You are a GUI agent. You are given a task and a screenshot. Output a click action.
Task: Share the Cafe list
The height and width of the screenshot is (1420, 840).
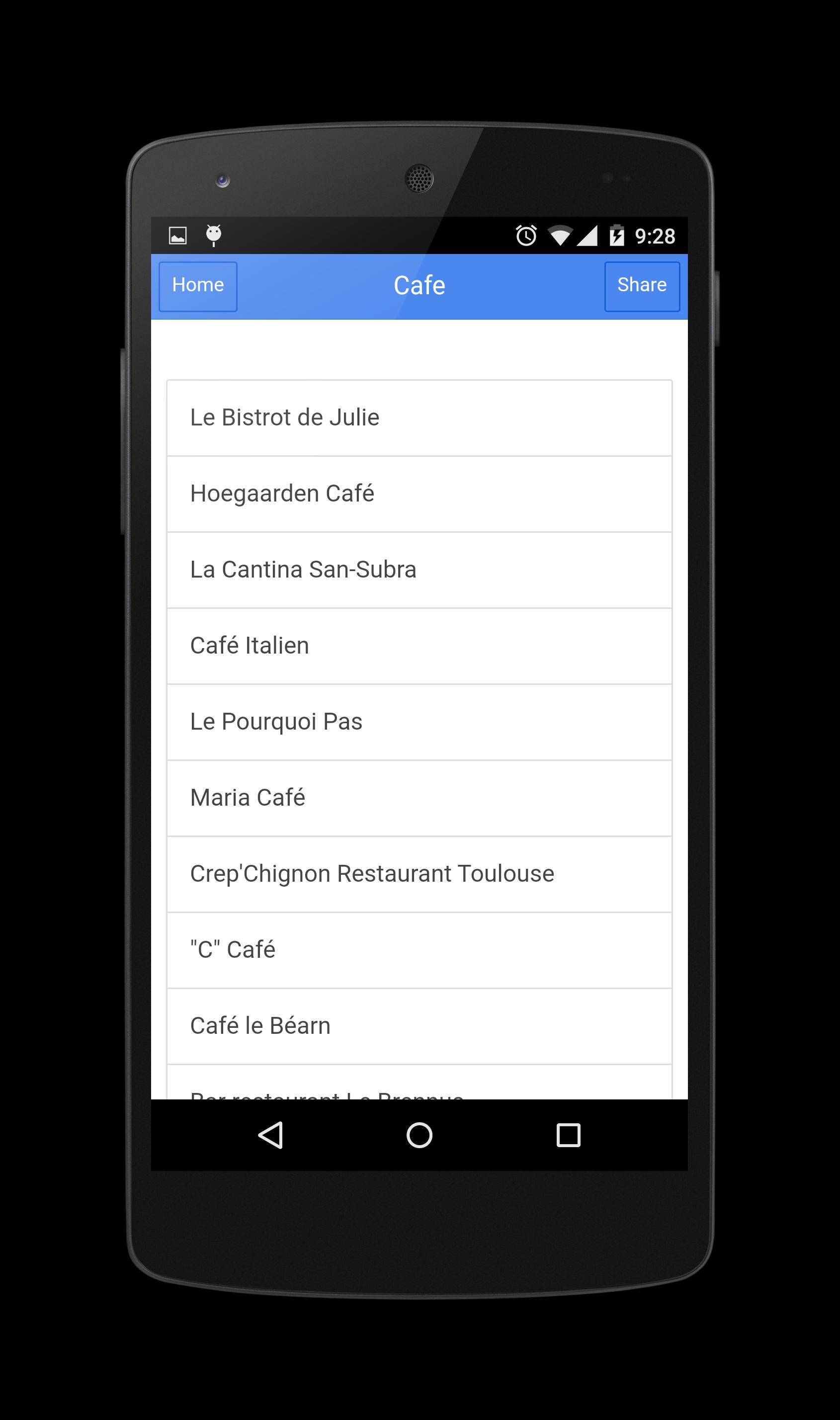(641, 286)
